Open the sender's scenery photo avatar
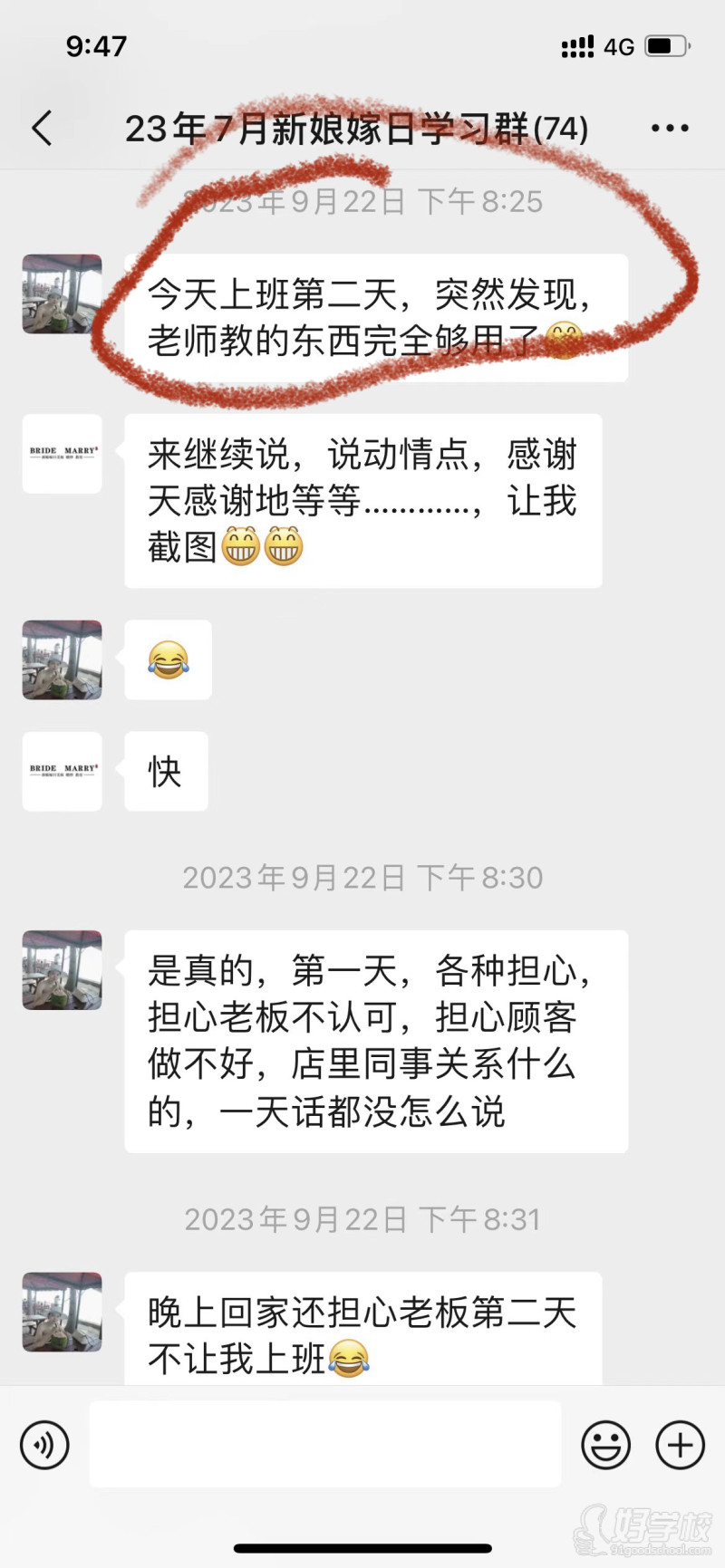The width and height of the screenshot is (725, 1568). pyautogui.click(x=61, y=294)
